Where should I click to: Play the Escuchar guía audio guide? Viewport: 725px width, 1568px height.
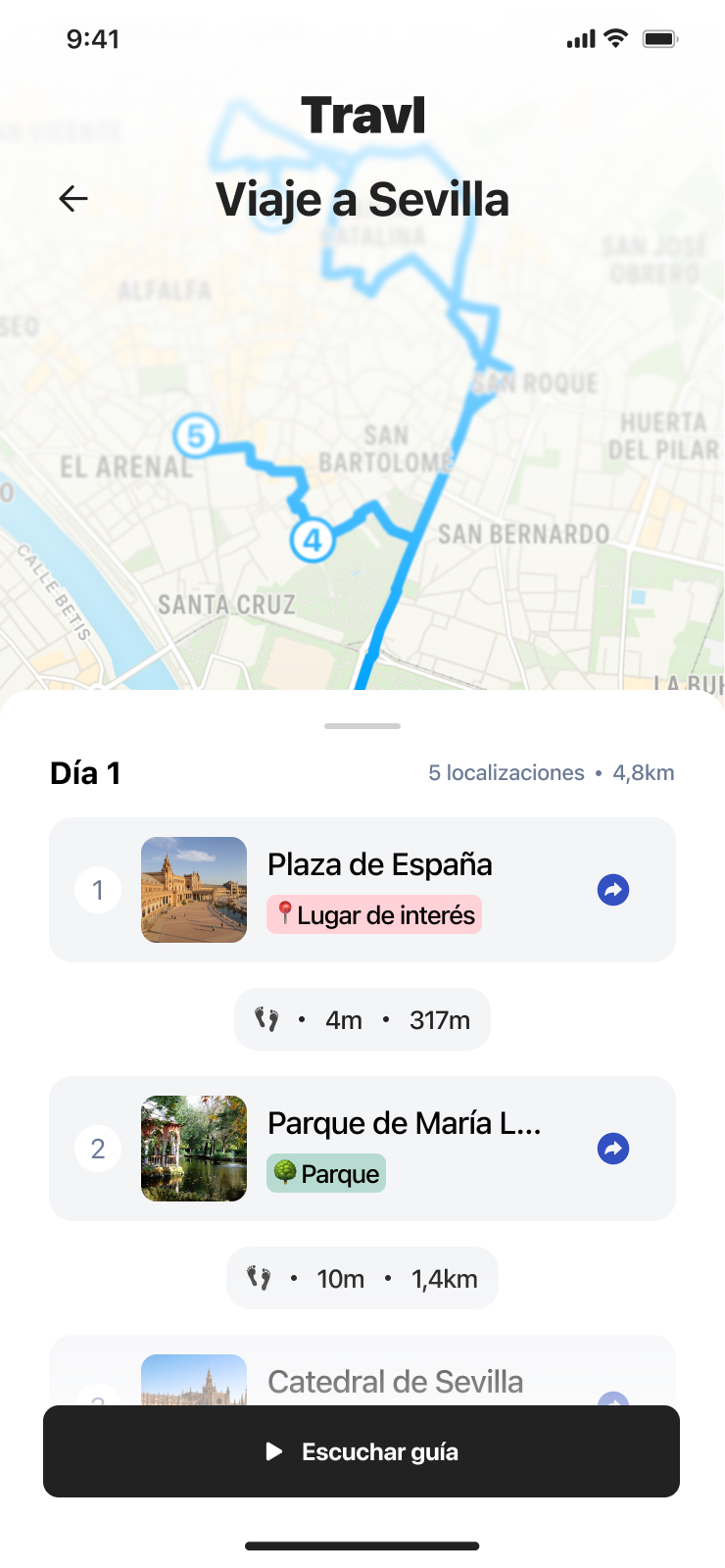coord(362,1451)
